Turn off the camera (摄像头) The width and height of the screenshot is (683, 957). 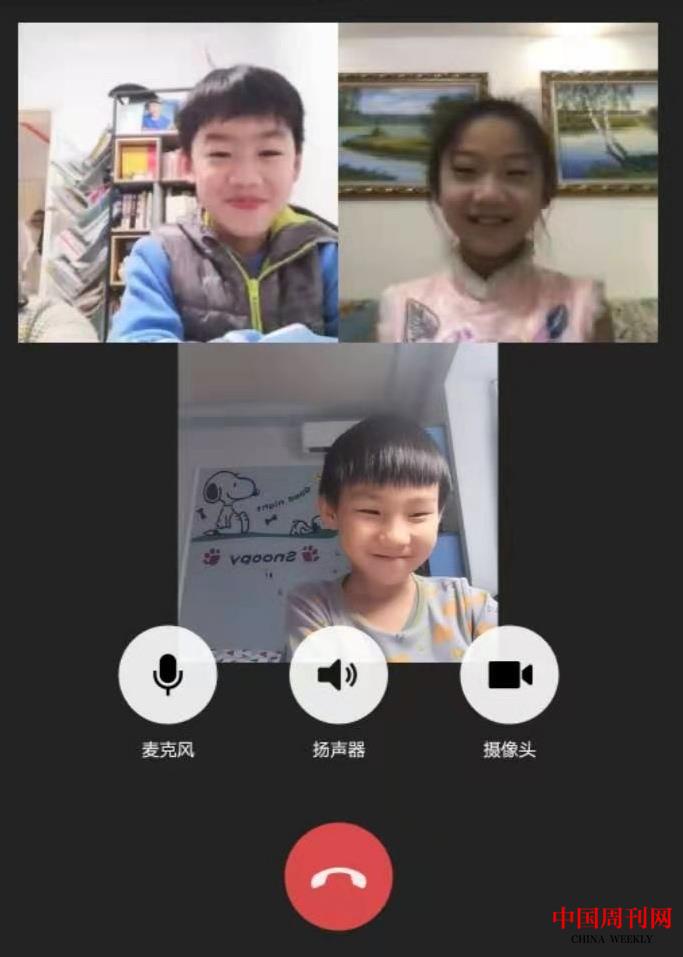pyautogui.click(x=509, y=675)
